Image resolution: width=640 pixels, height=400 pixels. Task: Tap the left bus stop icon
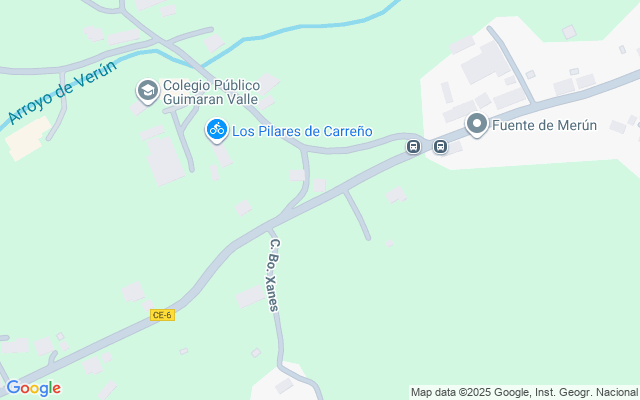coord(413,147)
